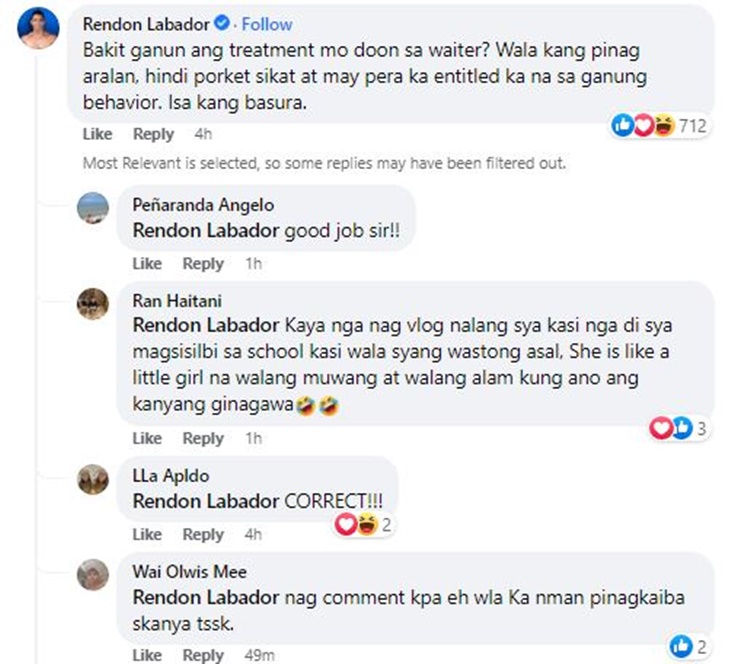
Task: Reply to Peñaranda Angelo's comment
Action: click(x=202, y=264)
